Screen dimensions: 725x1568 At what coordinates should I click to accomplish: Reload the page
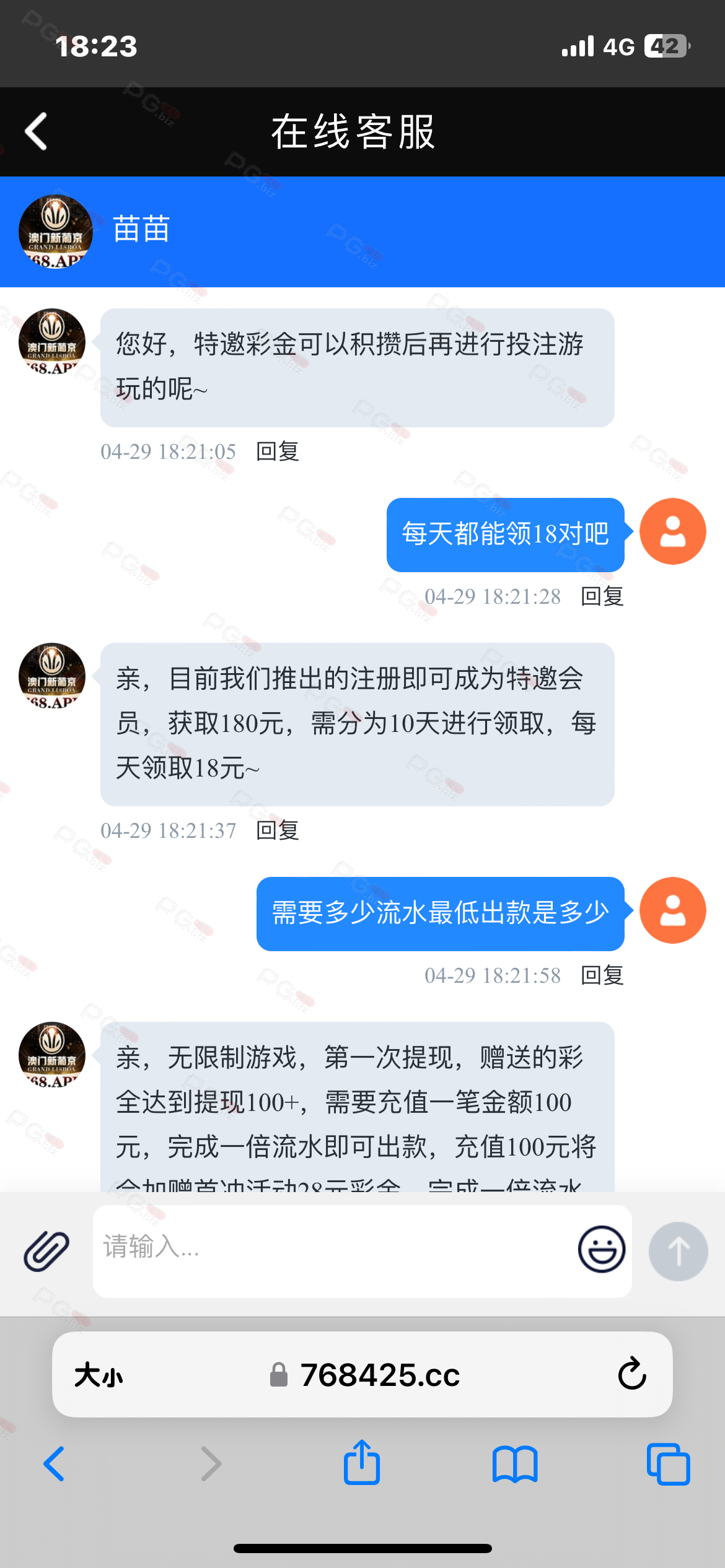point(632,1374)
